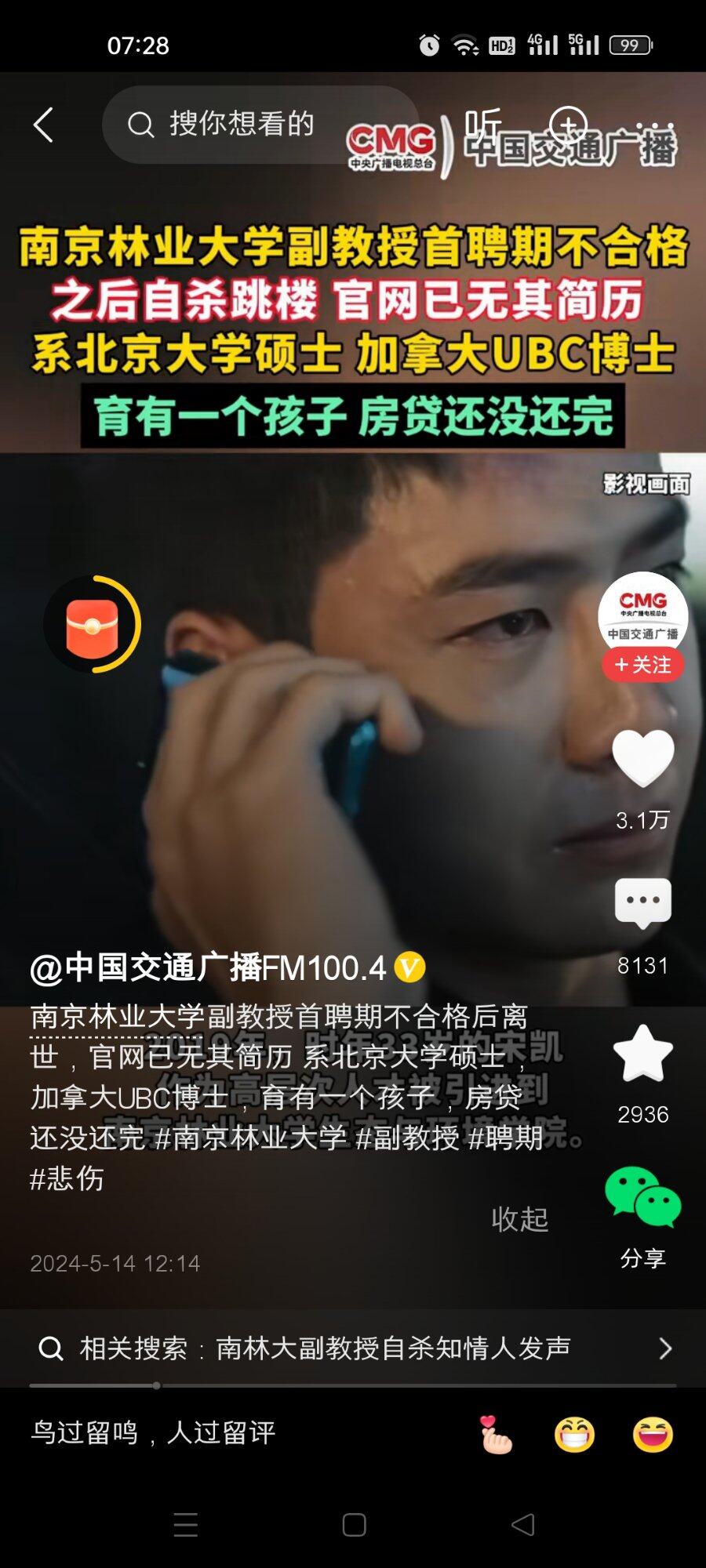Open the comments section

tap(642, 903)
